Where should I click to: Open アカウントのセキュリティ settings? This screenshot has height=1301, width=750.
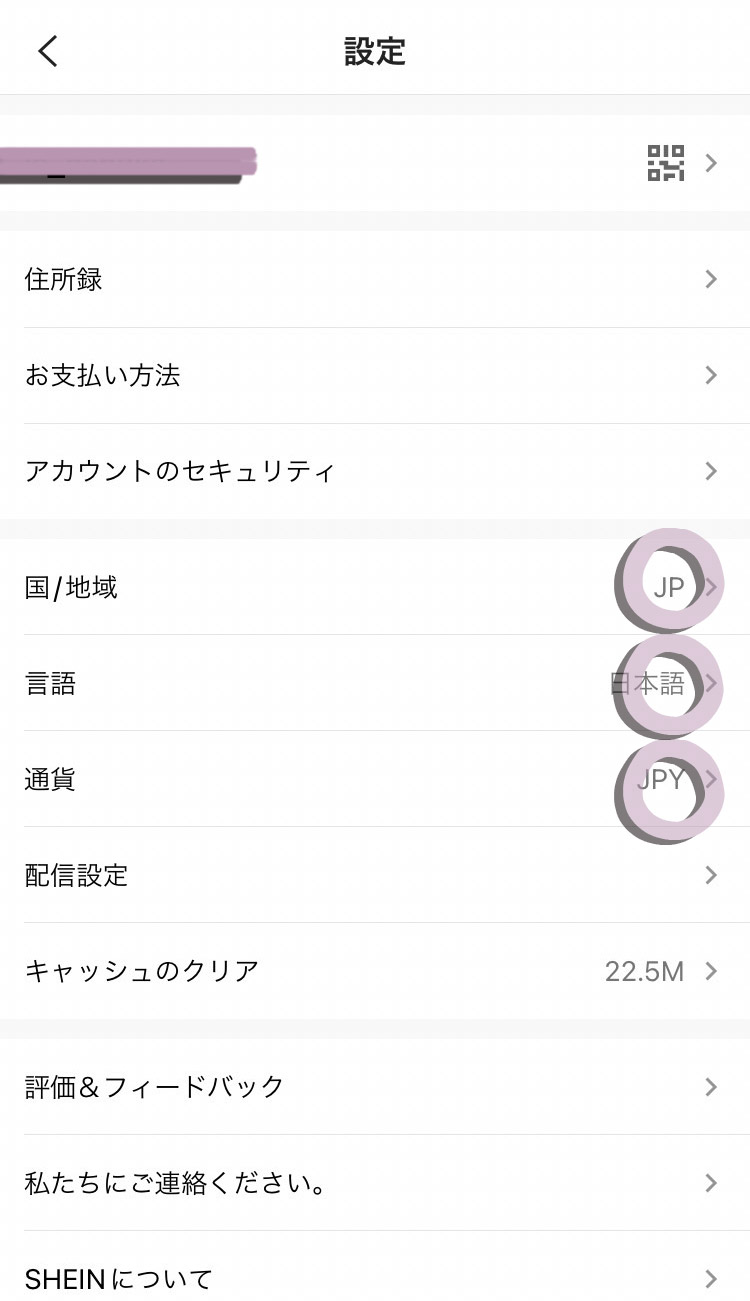pos(375,471)
